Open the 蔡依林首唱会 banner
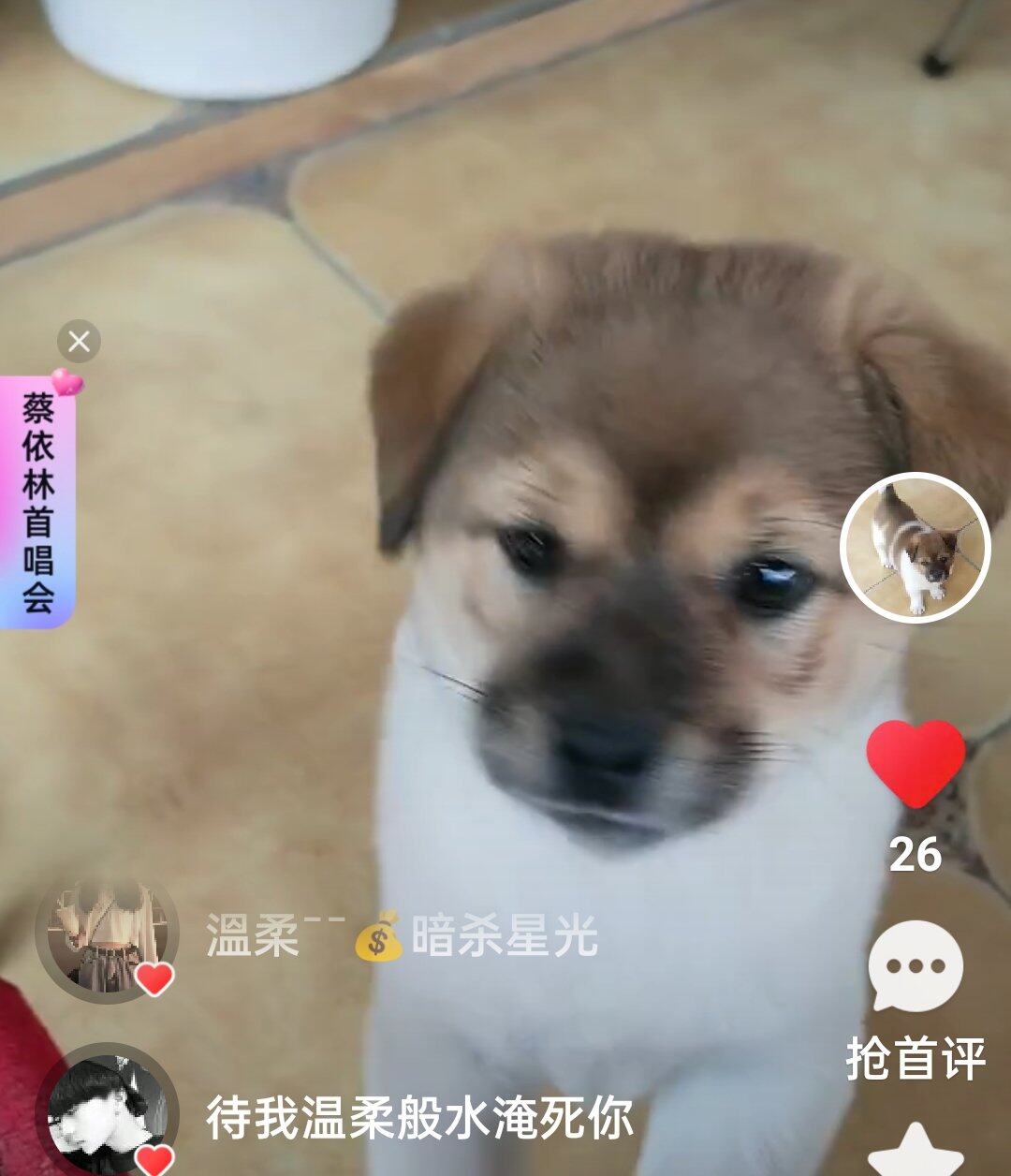 coord(37,502)
